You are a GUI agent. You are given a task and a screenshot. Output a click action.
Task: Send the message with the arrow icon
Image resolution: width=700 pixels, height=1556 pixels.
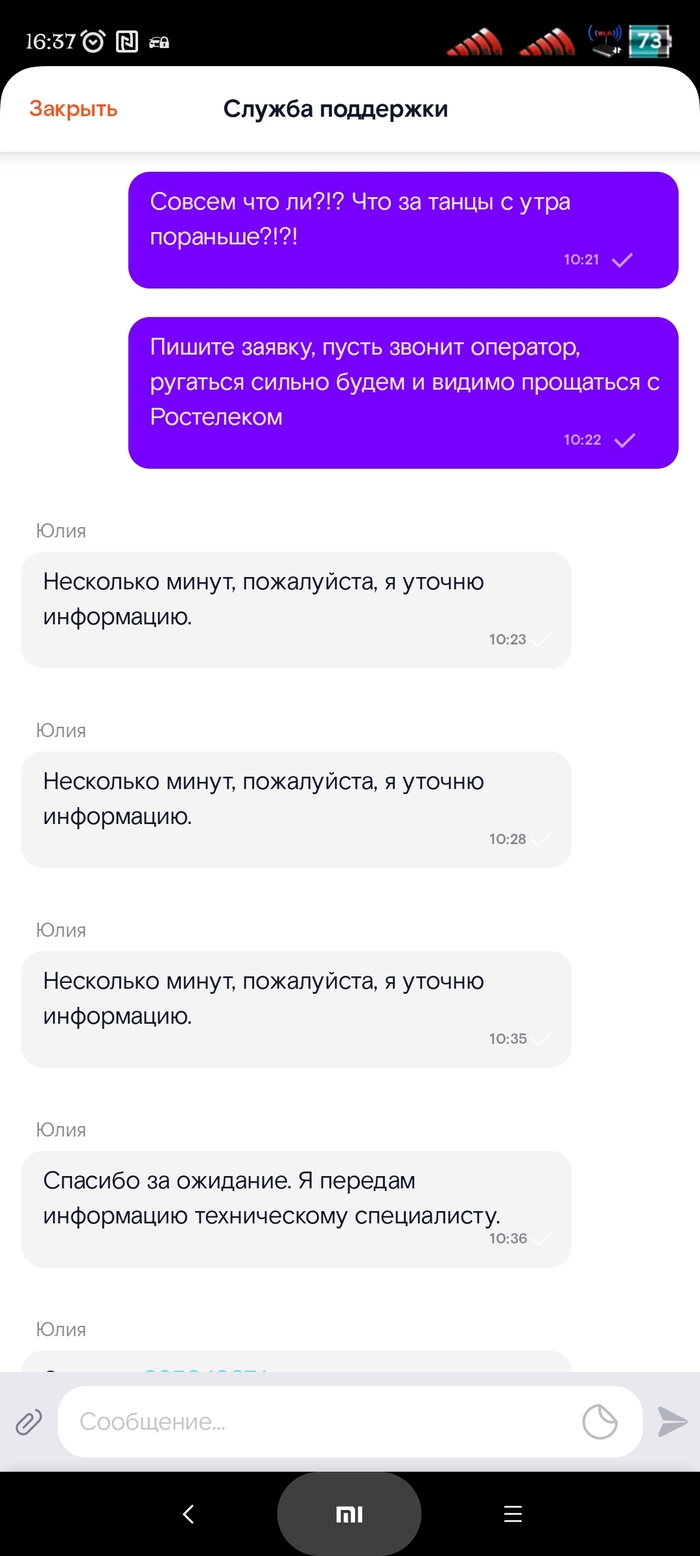coord(672,1421)
